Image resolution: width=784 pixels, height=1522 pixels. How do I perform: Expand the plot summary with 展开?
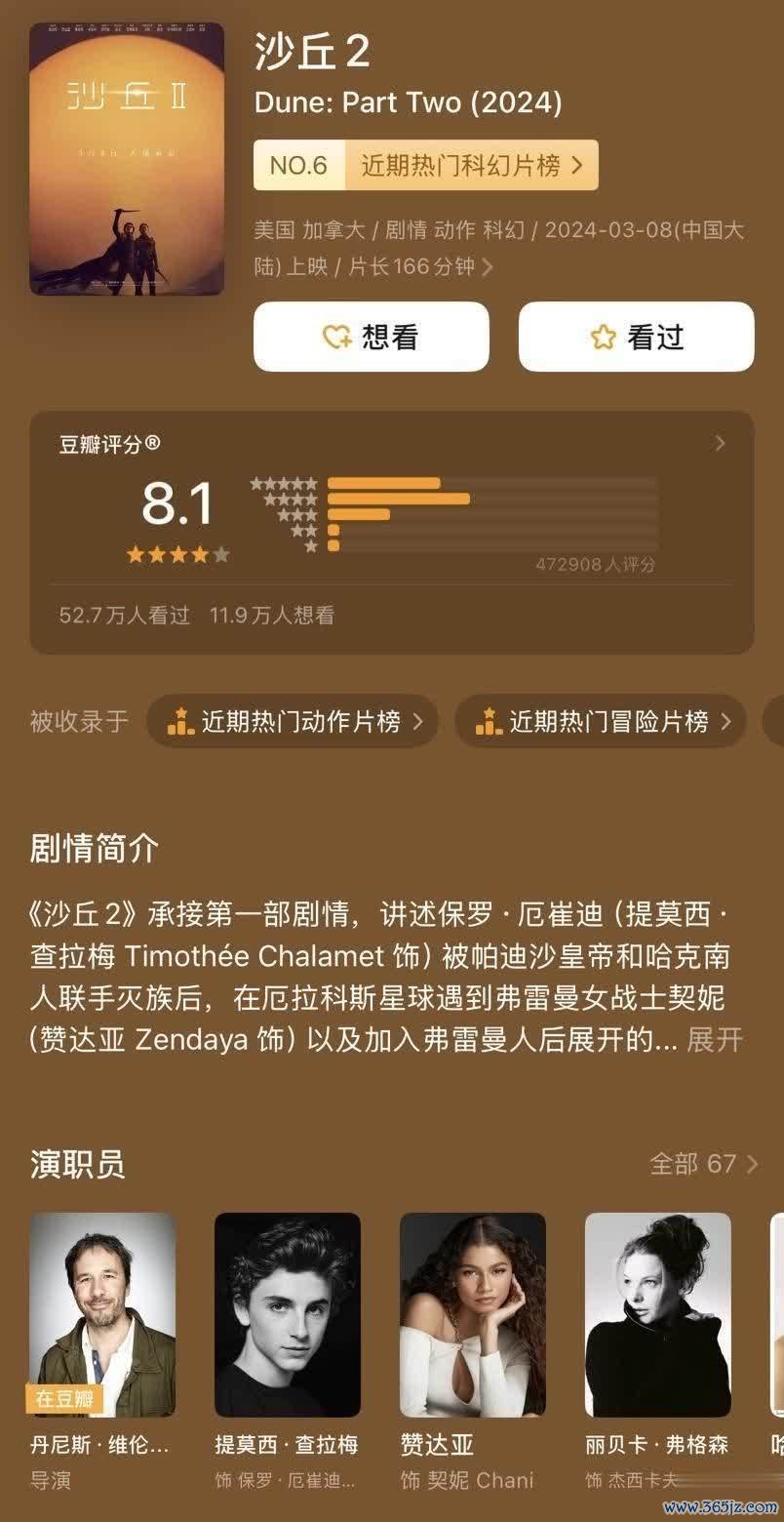[x=714, y=1040]
